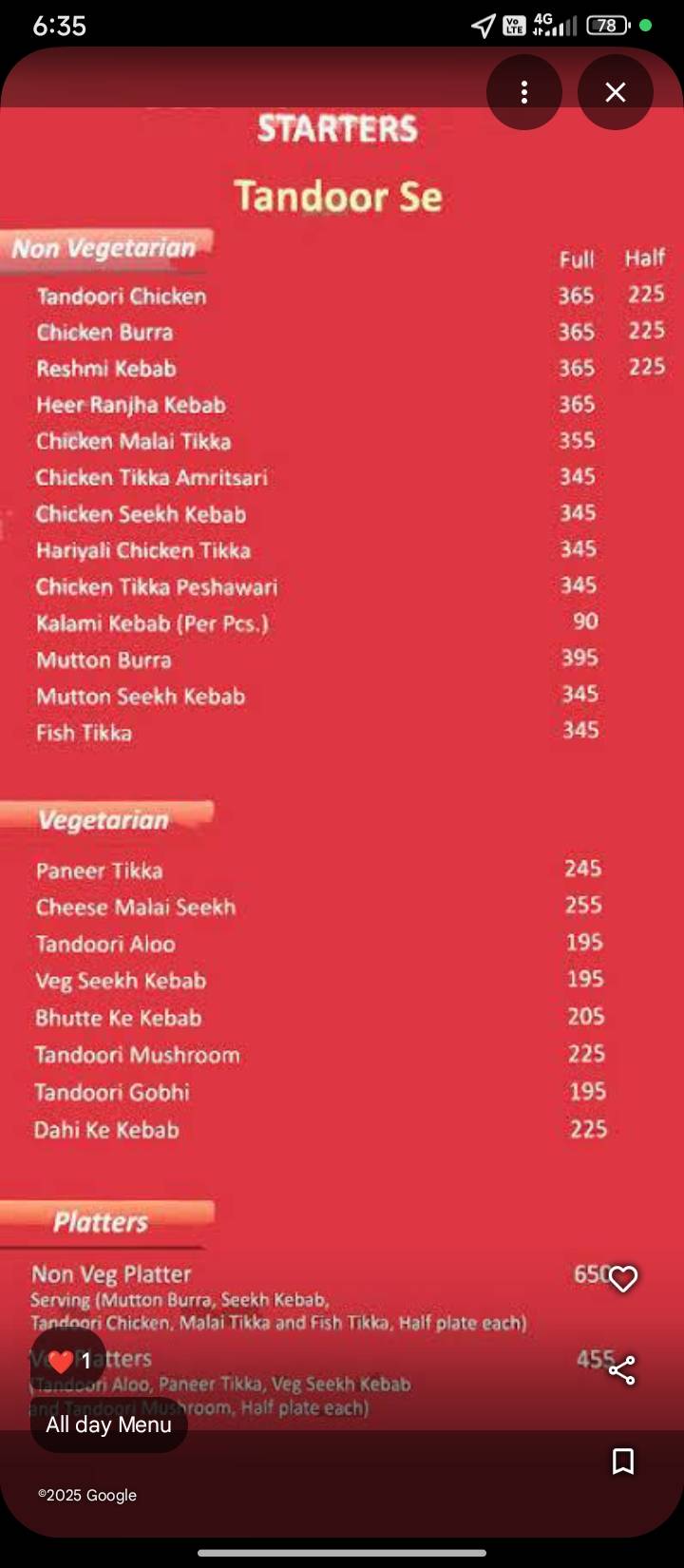Save the menu using the bookmark icon
This screenshot has height=1568, width=684.
(x=622, y=1462)
